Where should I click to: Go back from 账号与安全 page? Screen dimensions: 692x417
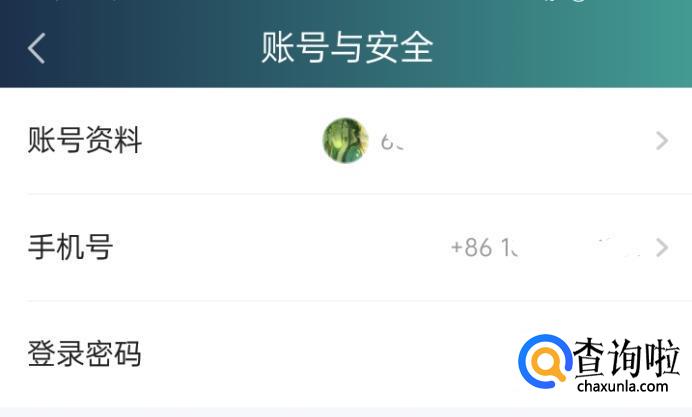point(36,48)
